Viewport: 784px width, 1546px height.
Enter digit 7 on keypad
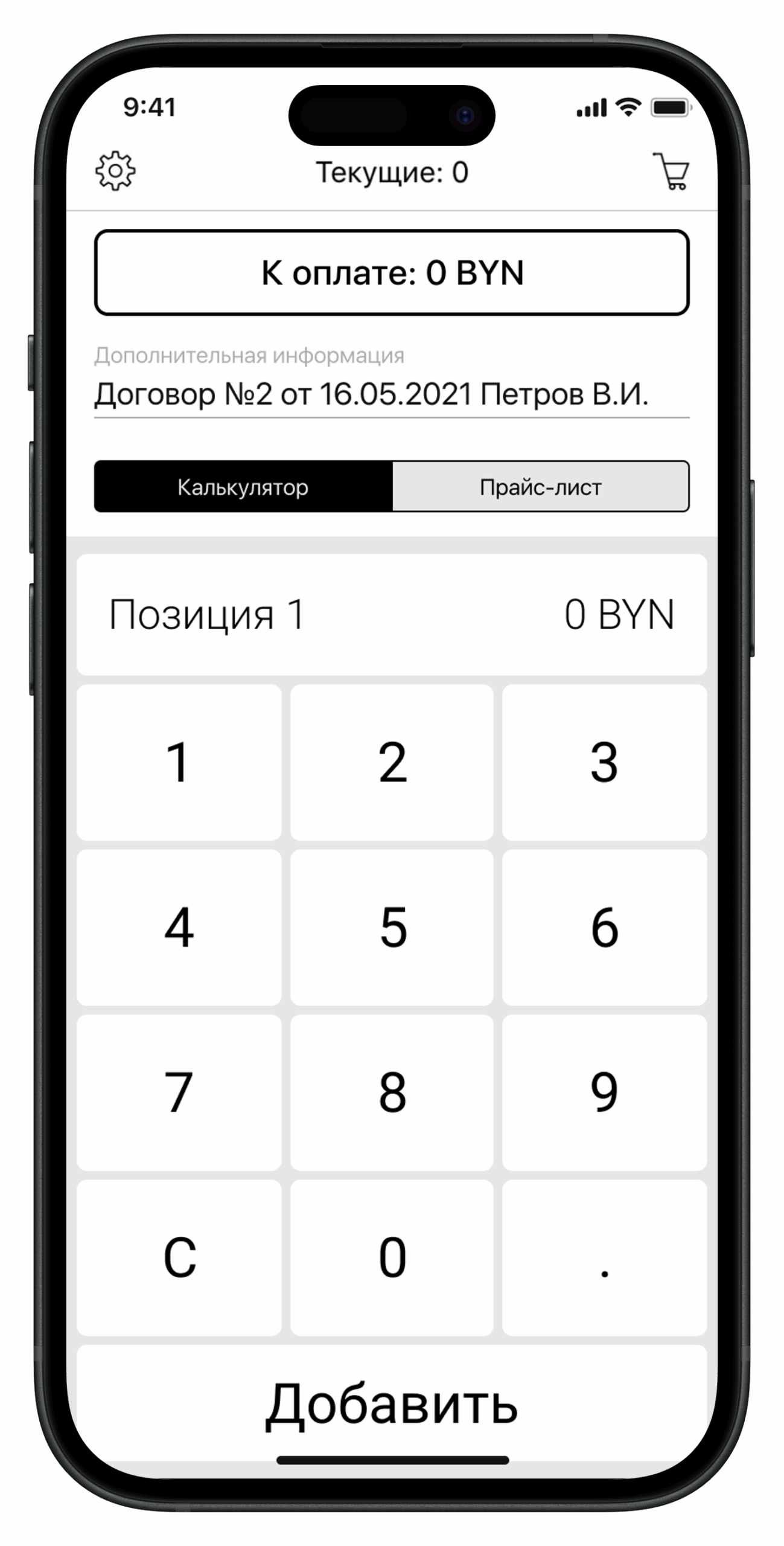[179, 1092]
